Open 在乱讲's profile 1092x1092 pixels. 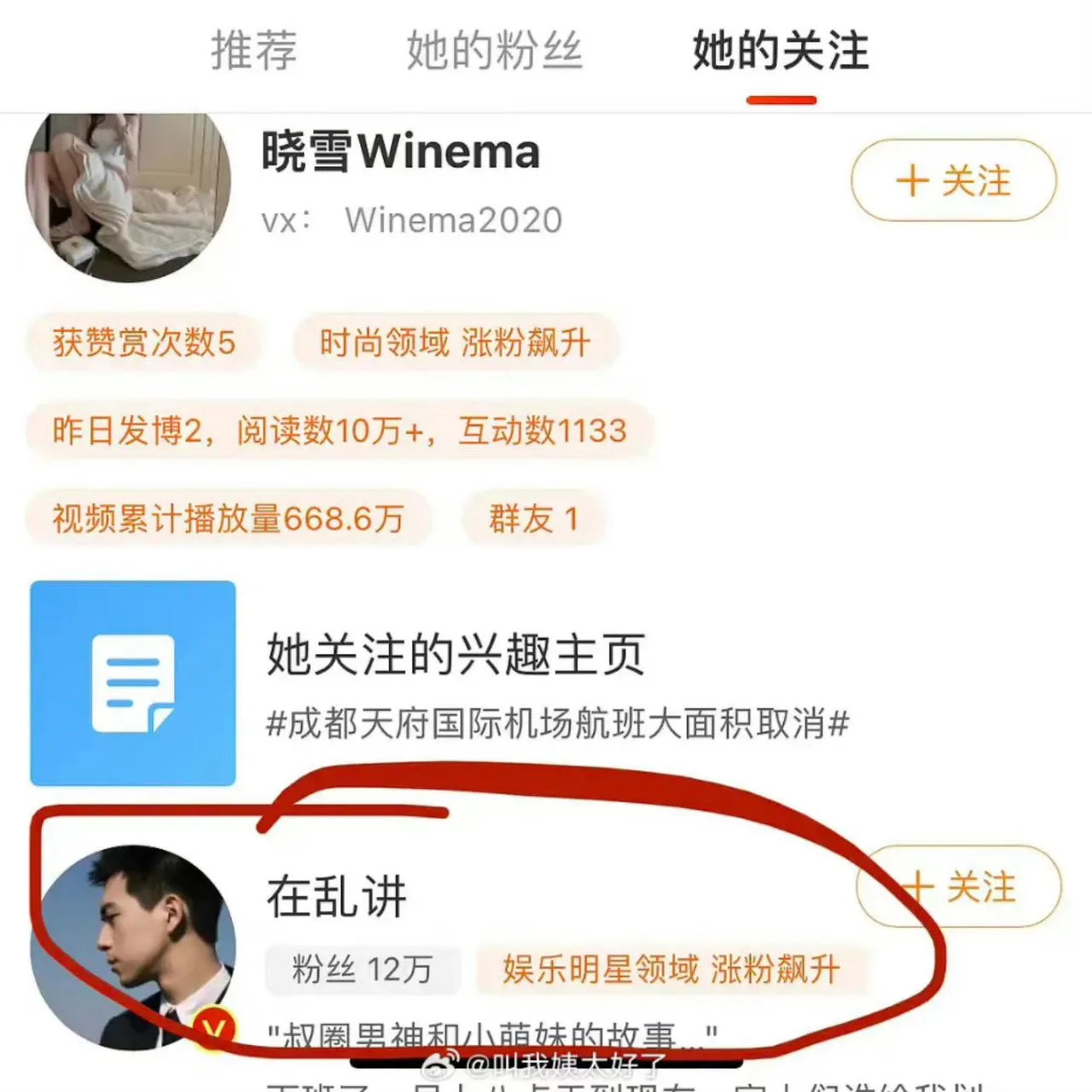pyautogui.click(x=337, y=897)
